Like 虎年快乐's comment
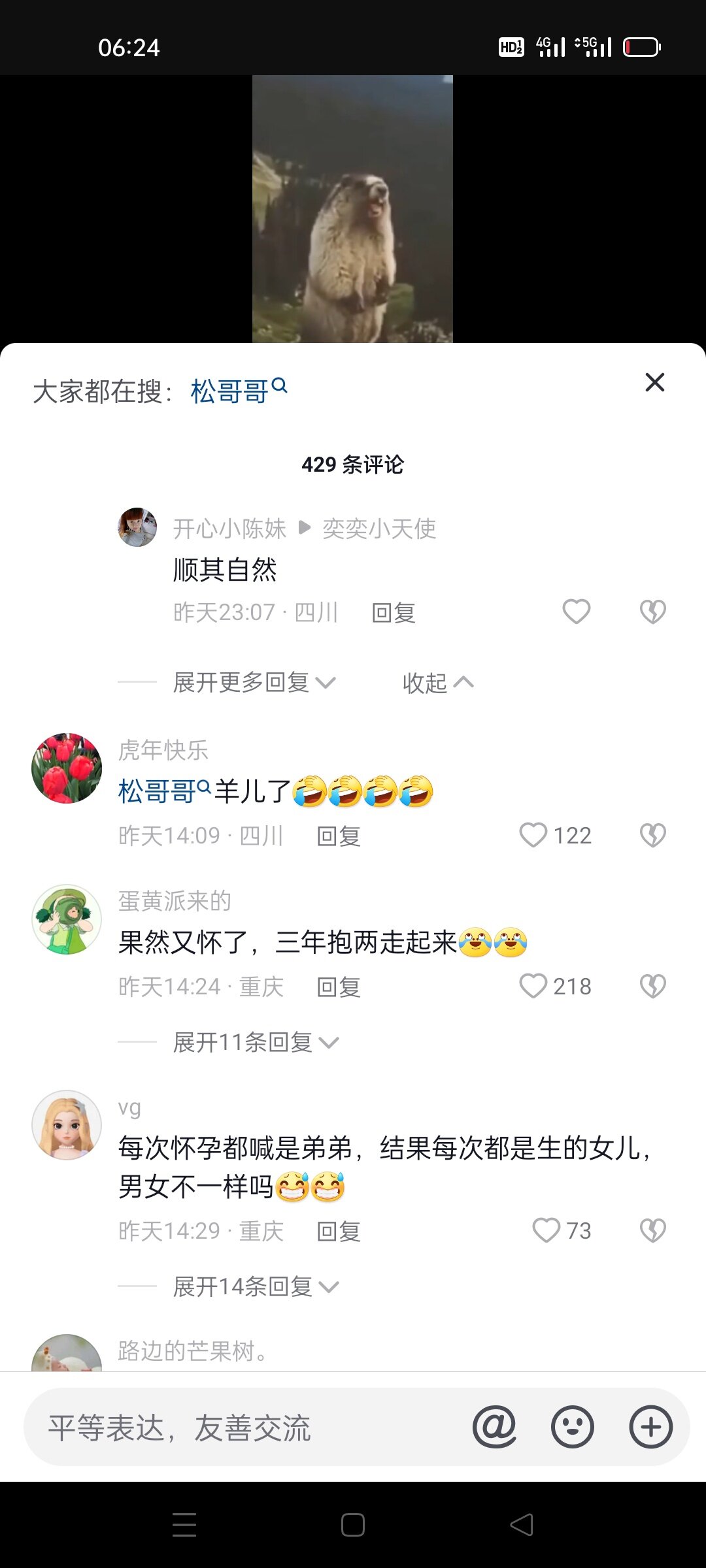This screenshot has width=706, height=1568. pos(533,835)
